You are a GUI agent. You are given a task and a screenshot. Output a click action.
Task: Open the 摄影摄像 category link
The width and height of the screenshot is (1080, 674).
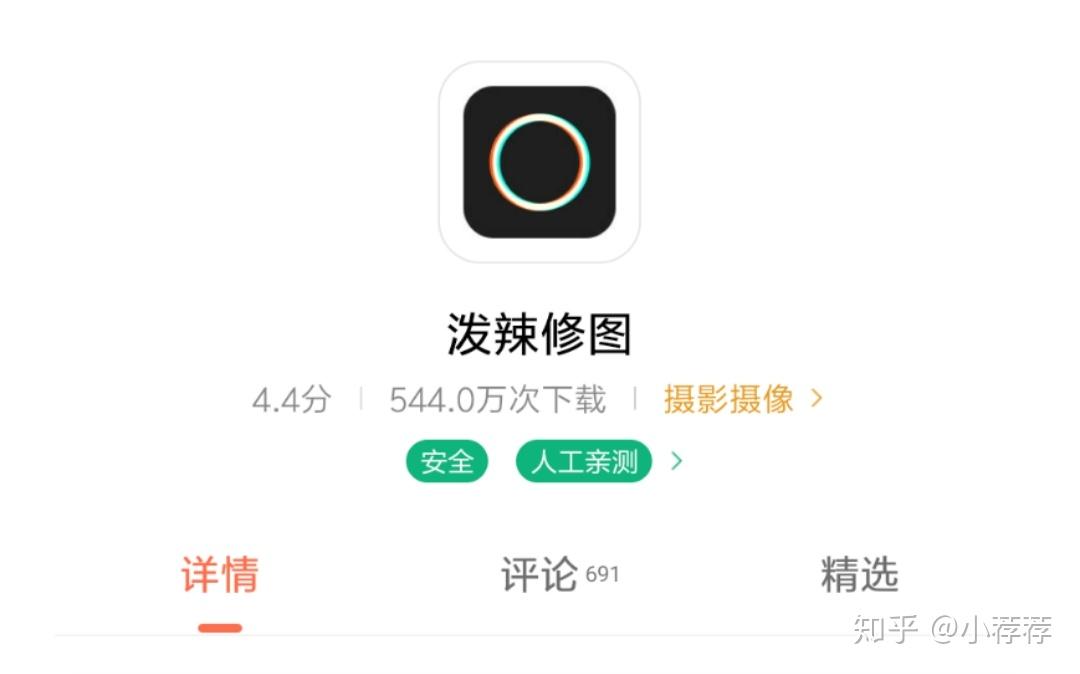tap(741, 400)
